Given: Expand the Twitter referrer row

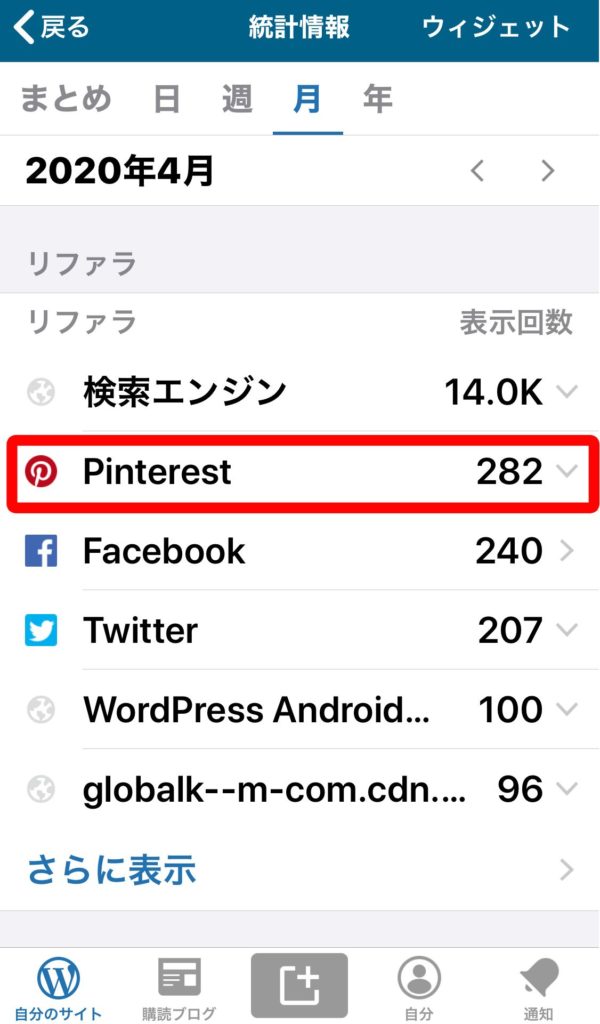Looking at the screenshot, I should tap(300, 631).
